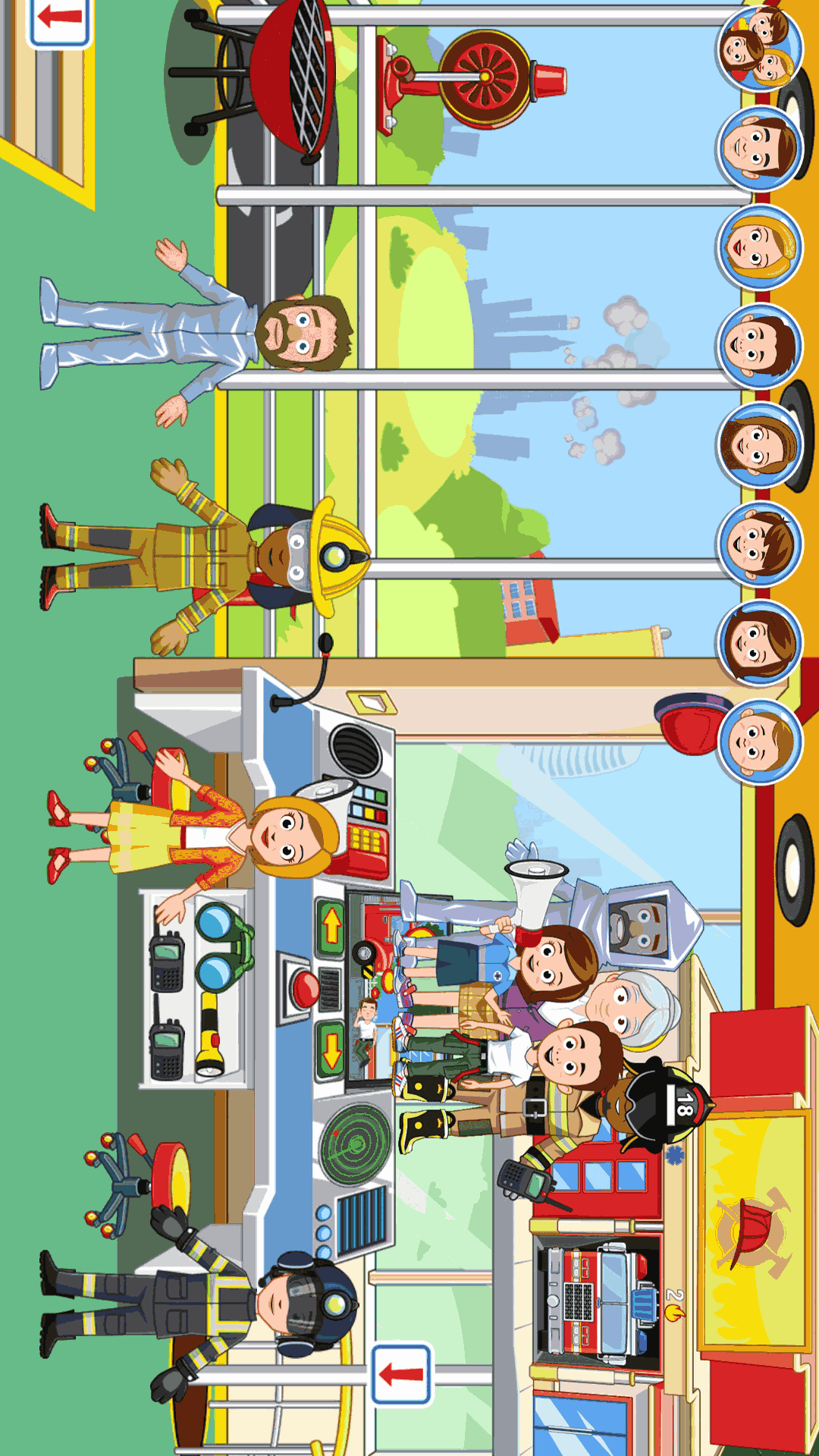Tap the green down-arrow console button
The height and width of the screenshot is (1456, 819).
point(331,1050)
